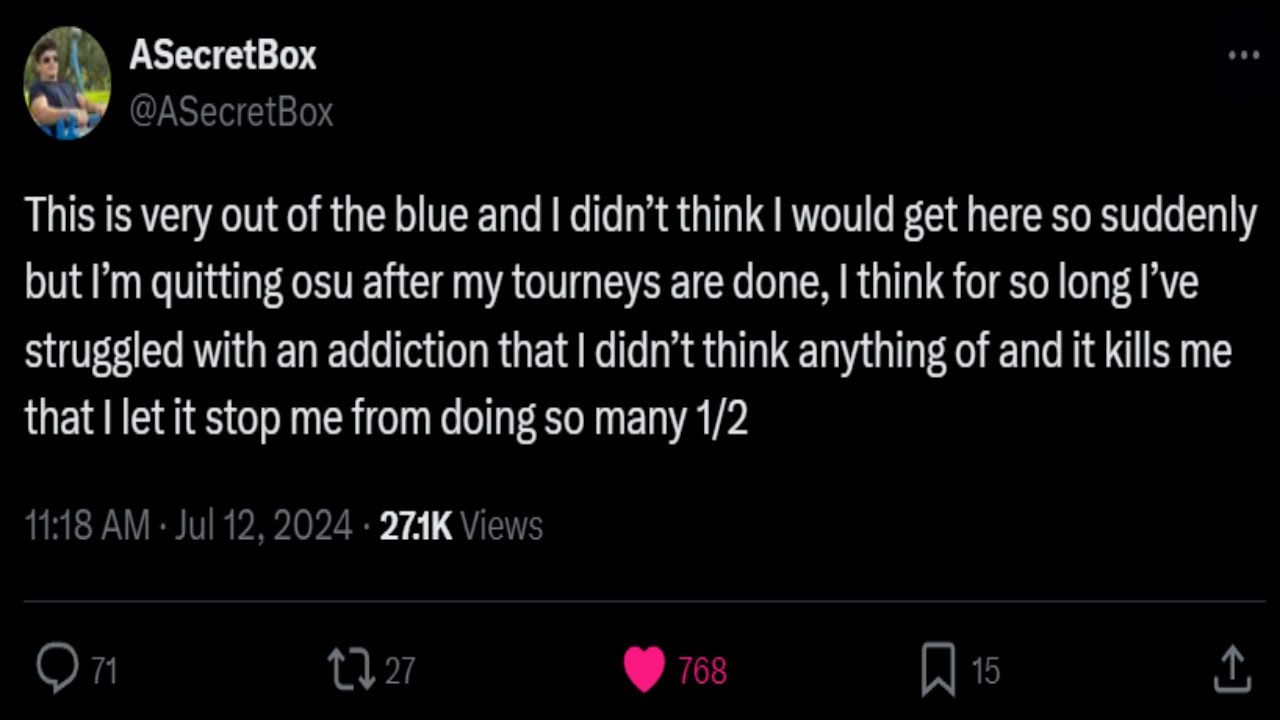Open the @ASecretBox handle link
The width and height of the screenshot is (1280, 720).
click(x=231, y=112)
